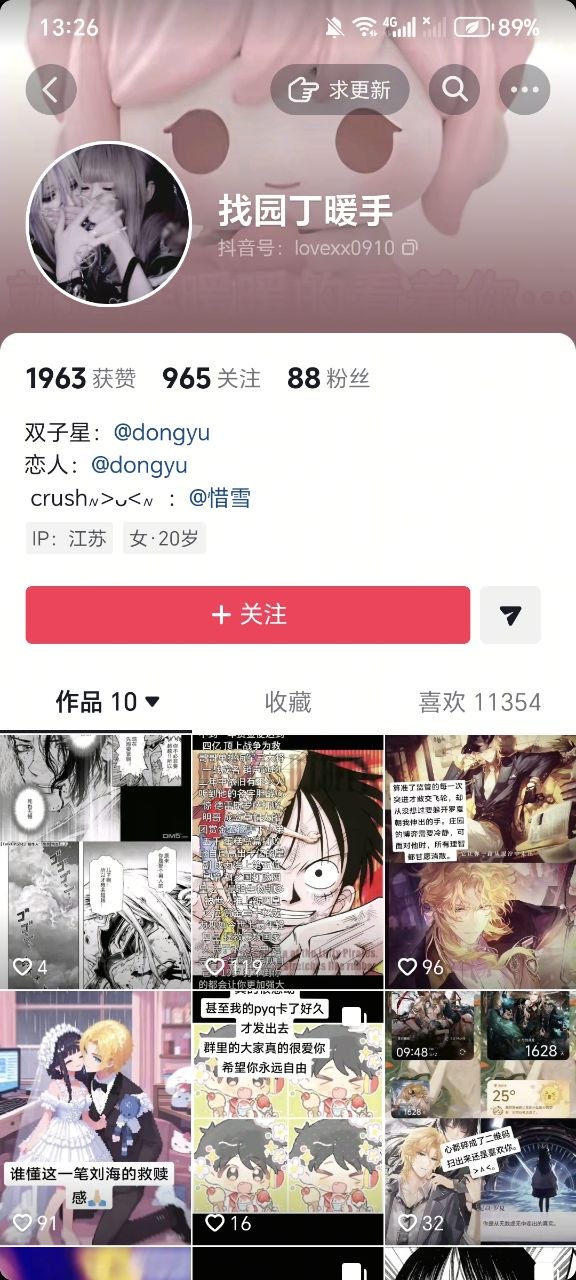Open the @惜雪 mention link
The width and height of the screenshot is (576, 1280).
point(219,497)
